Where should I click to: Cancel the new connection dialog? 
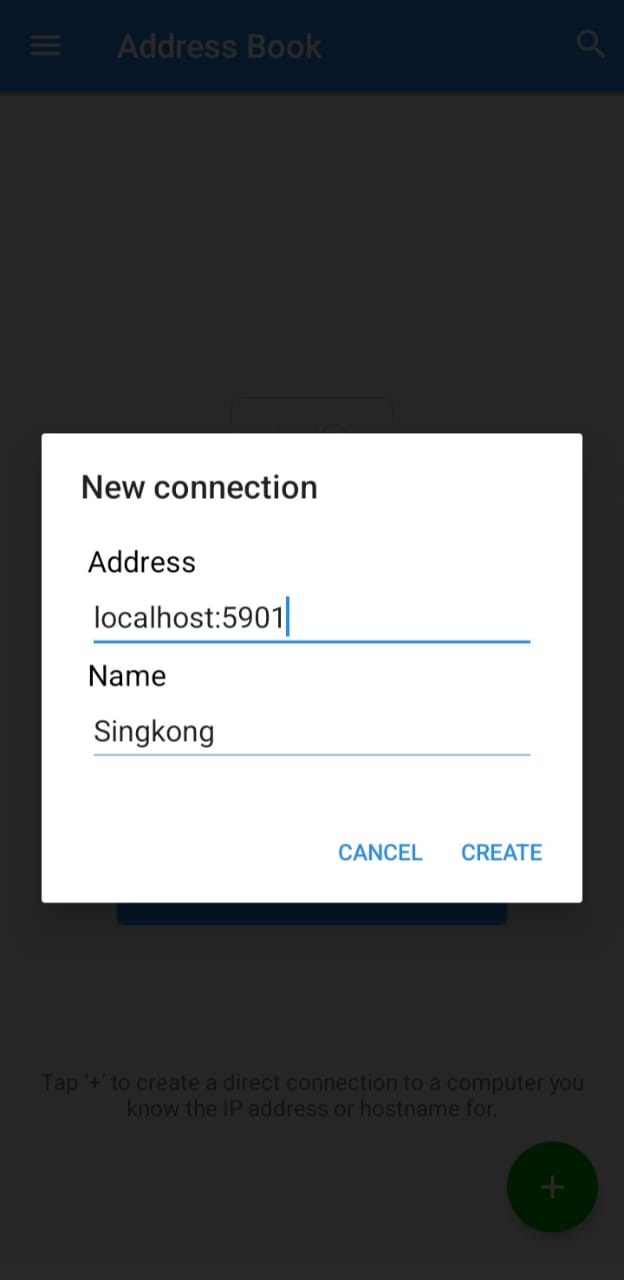(x=380, y=852)
